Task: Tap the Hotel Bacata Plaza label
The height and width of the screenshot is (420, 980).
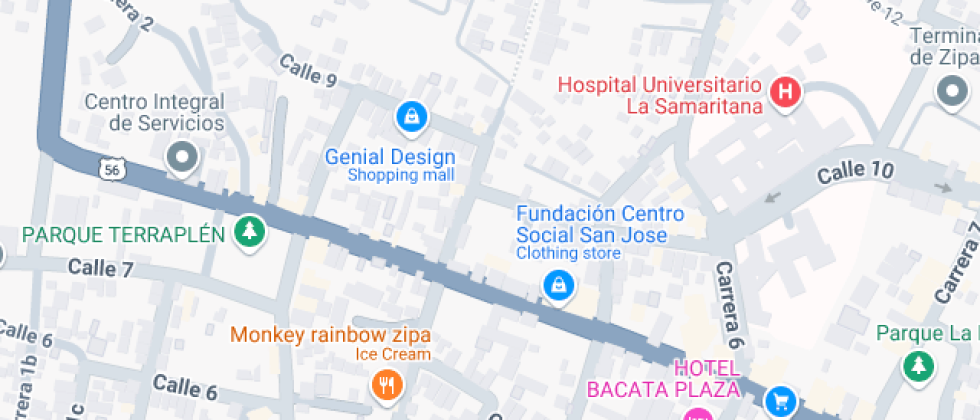Action: (x=663, y=379)
